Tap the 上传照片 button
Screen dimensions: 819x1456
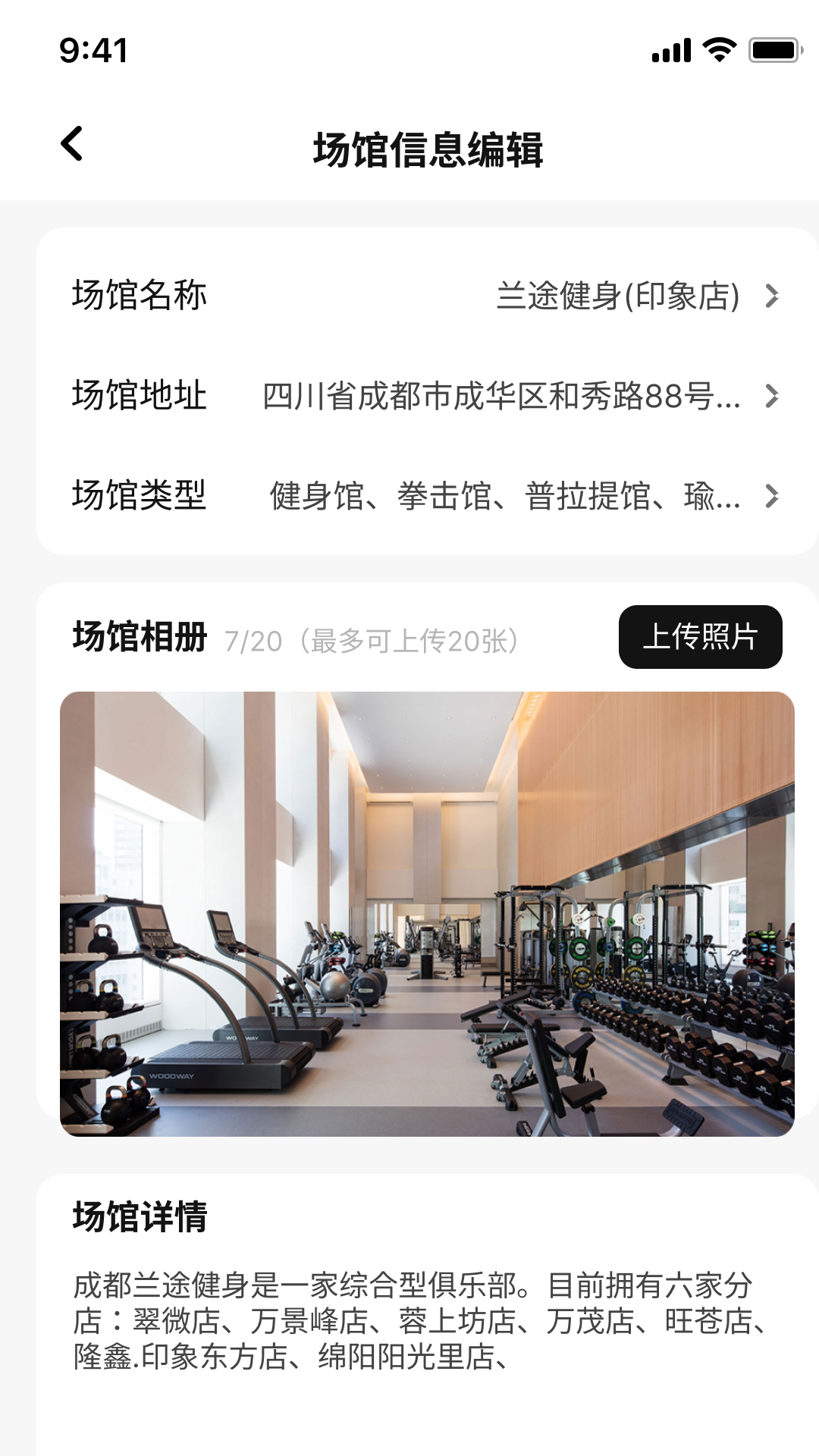click(x=700, y=637)
